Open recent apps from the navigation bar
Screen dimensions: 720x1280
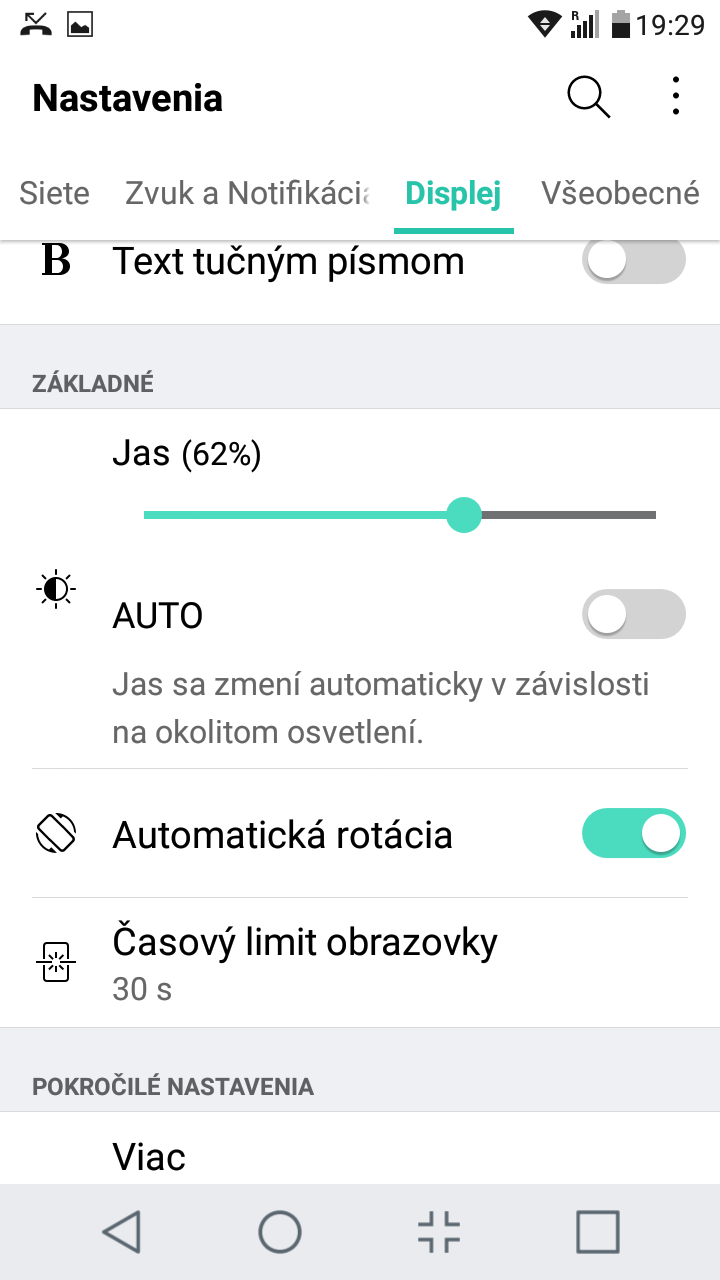pyautogui.click(x=598, y=1232)
